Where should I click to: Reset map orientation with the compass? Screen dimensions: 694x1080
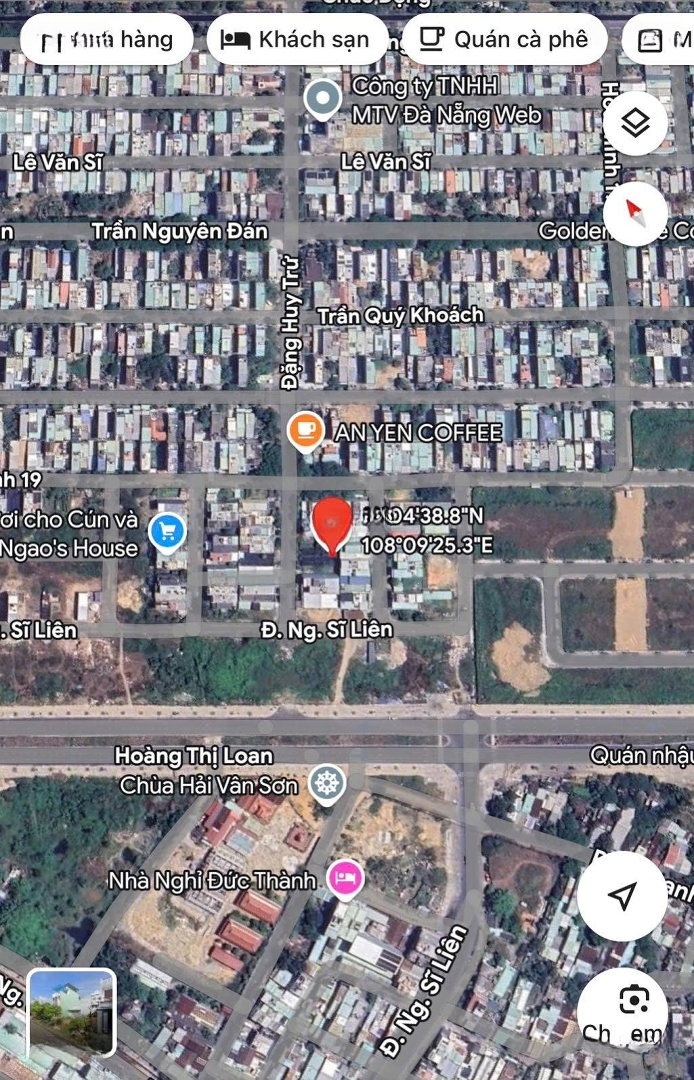[x=635, y=213]
